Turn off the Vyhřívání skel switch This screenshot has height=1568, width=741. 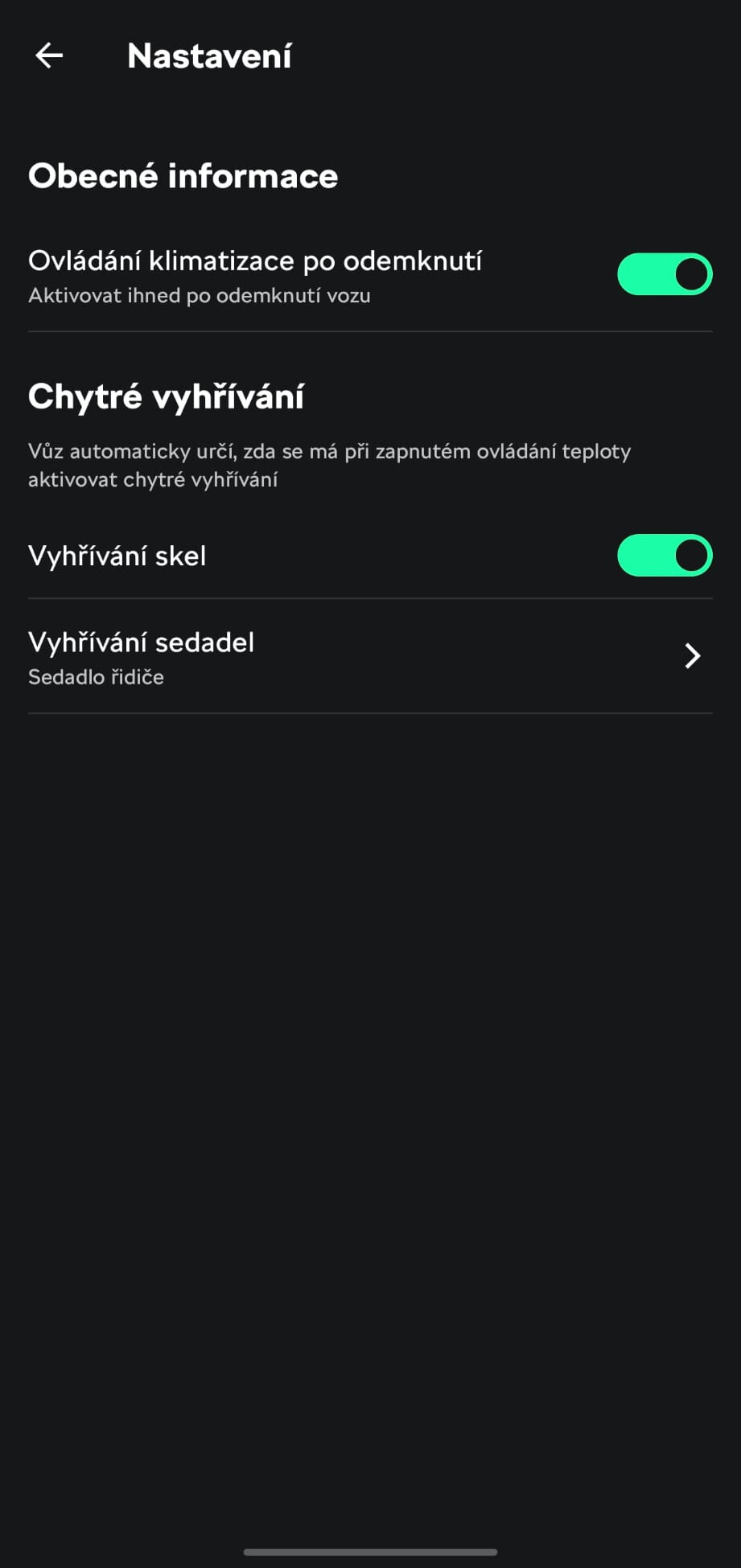pos(664,555)
